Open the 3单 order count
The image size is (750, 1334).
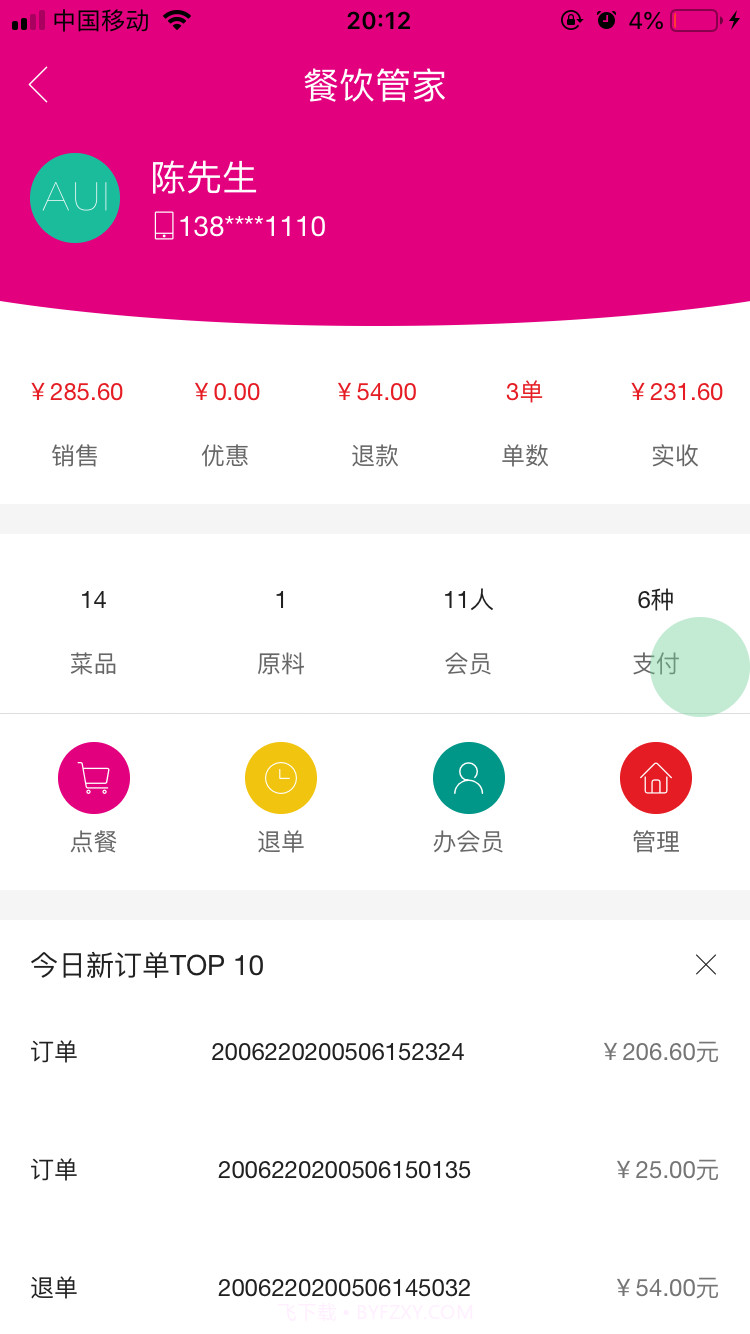pos(522,392)
